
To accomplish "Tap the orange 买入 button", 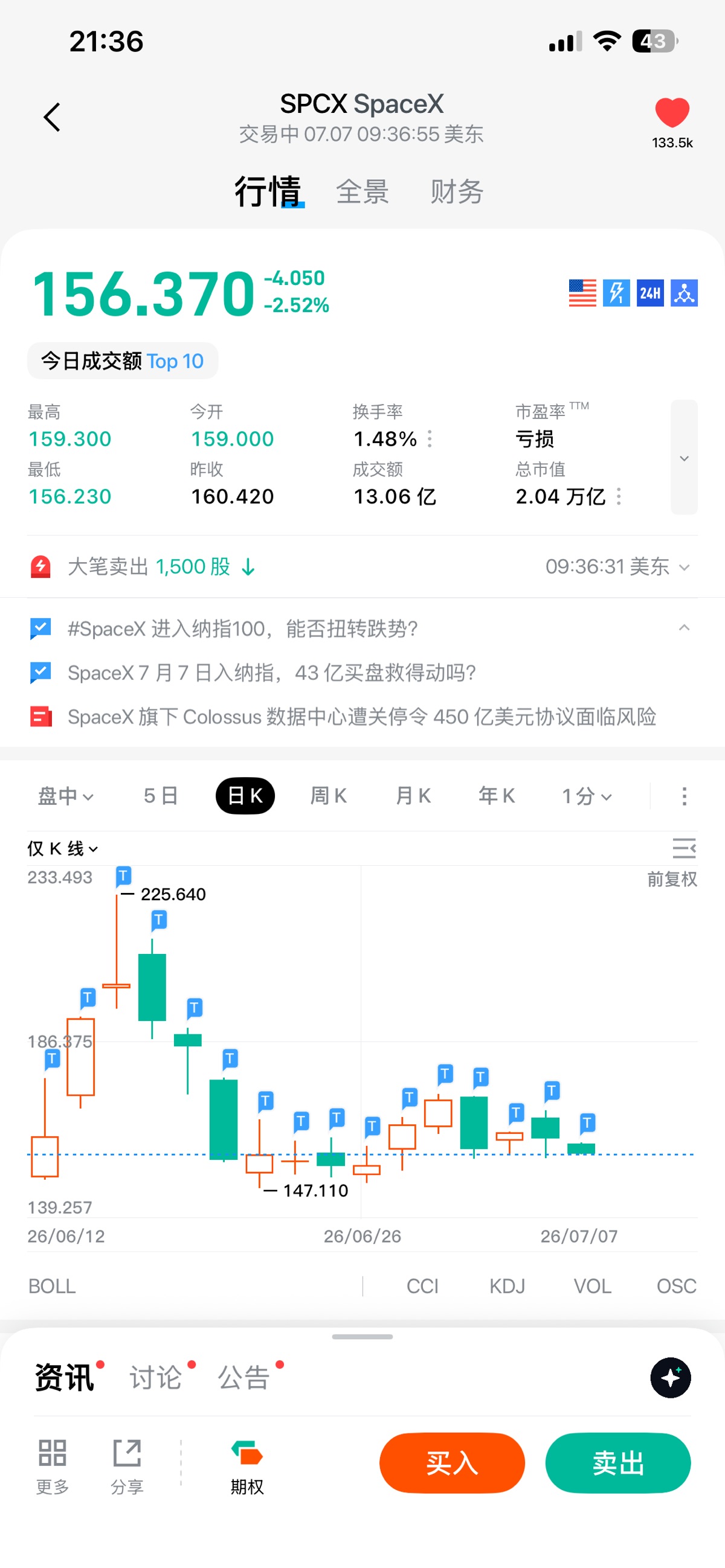I will pos(452,1463).
